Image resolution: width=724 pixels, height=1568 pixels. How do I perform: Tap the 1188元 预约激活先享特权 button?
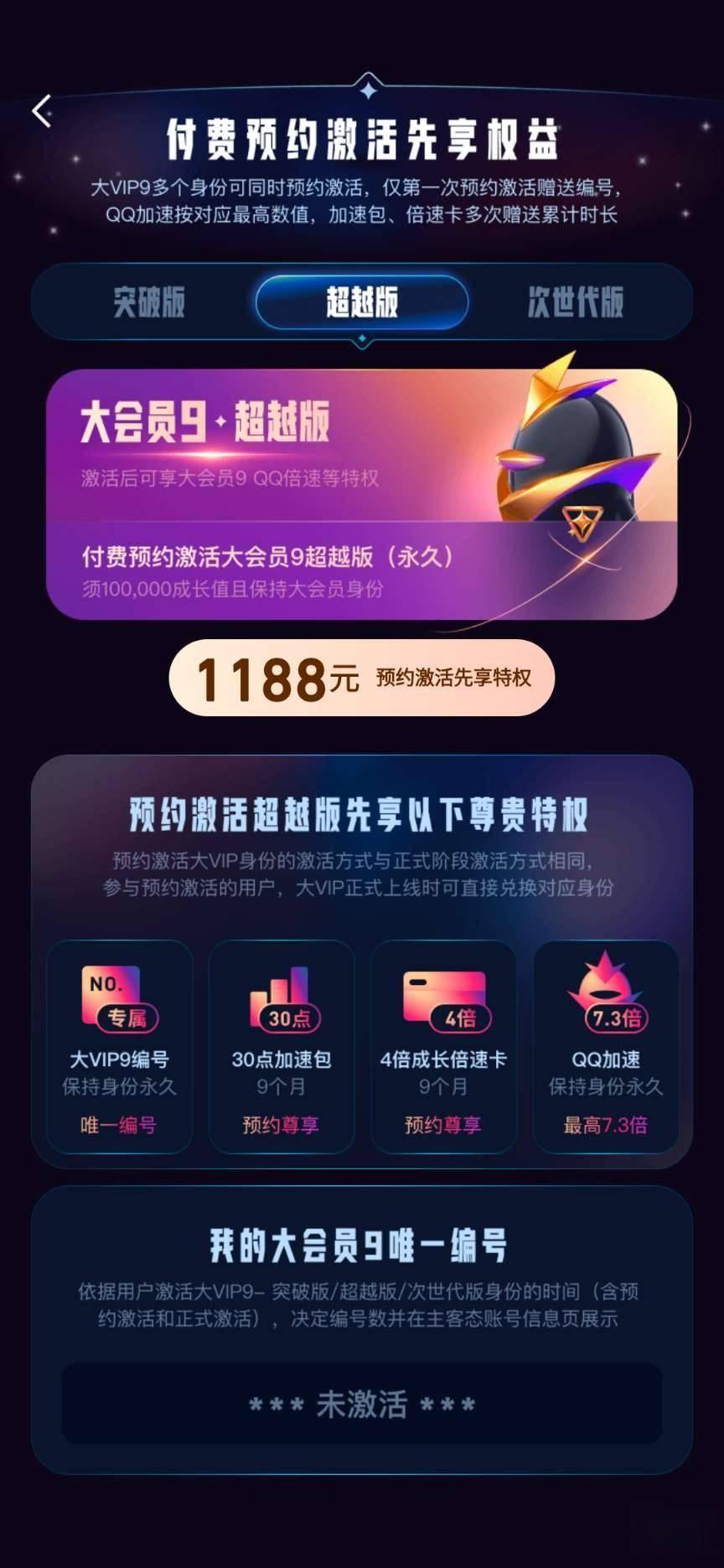click(x=362, y=678)
